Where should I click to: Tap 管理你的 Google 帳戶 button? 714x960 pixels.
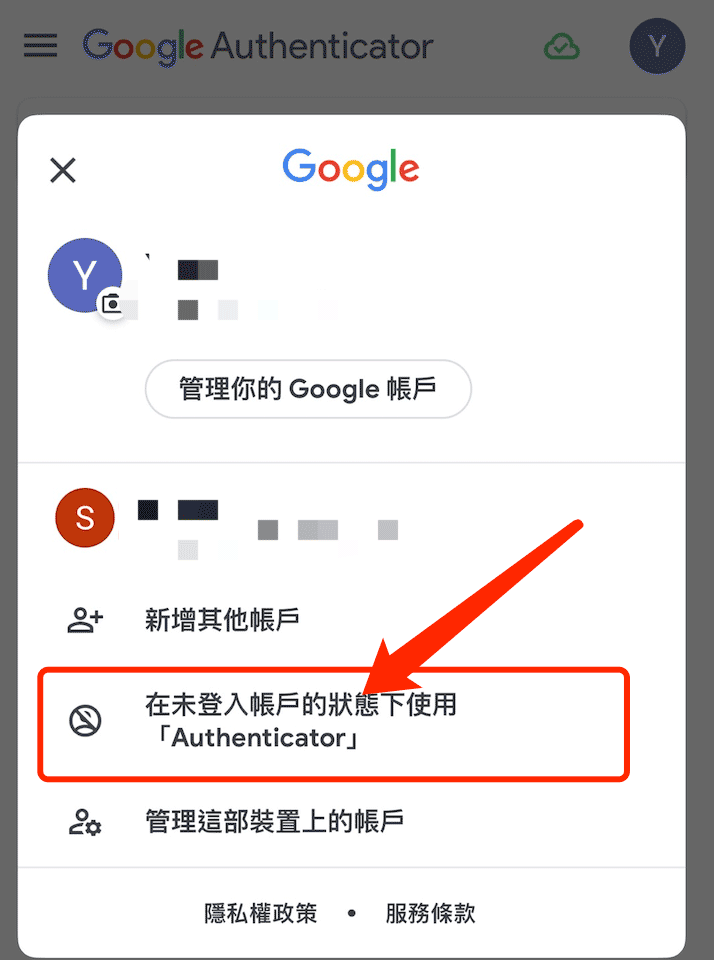click(308, 389)
